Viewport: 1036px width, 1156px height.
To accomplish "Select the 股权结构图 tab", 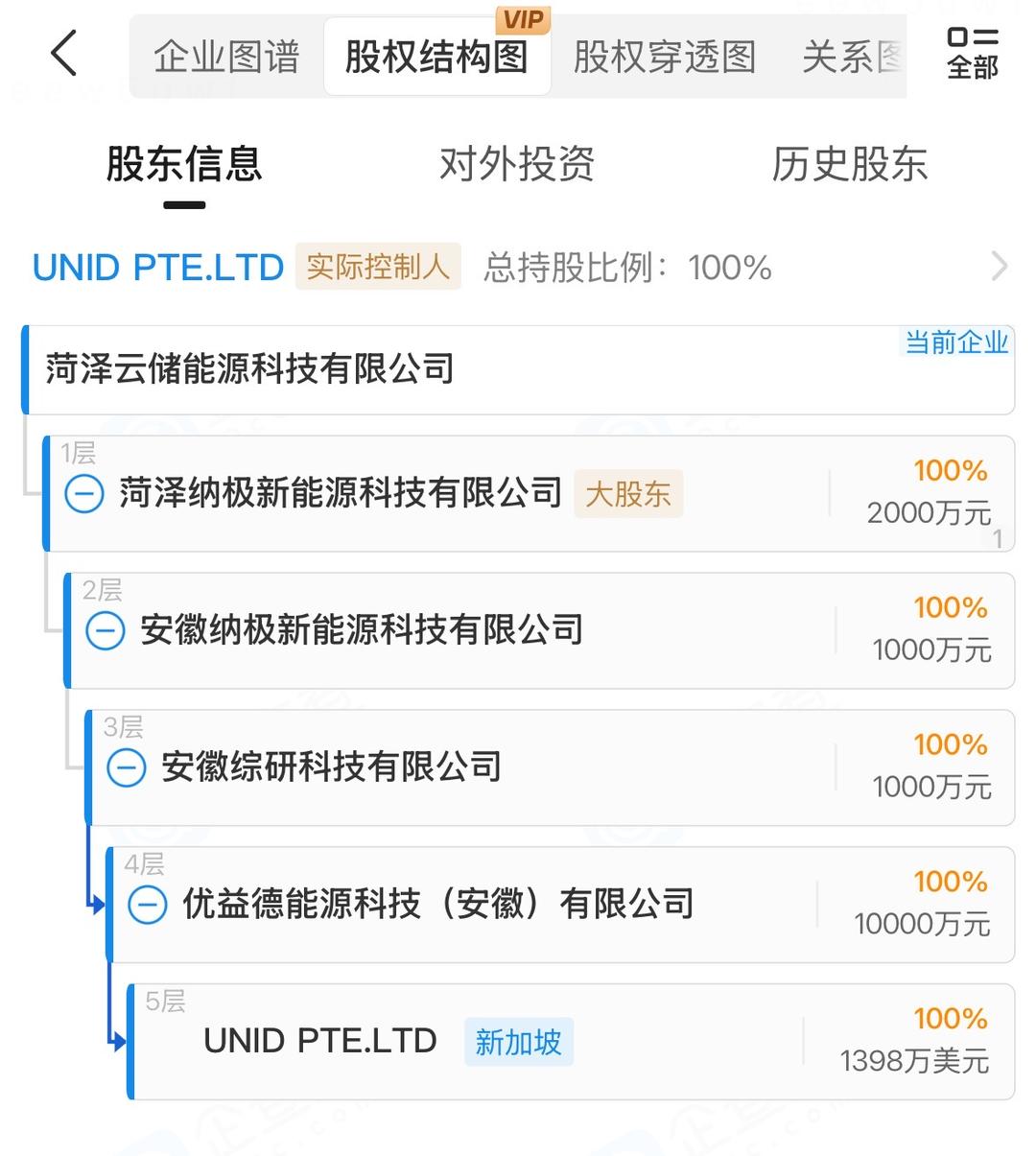I will (x=436, y=57).
